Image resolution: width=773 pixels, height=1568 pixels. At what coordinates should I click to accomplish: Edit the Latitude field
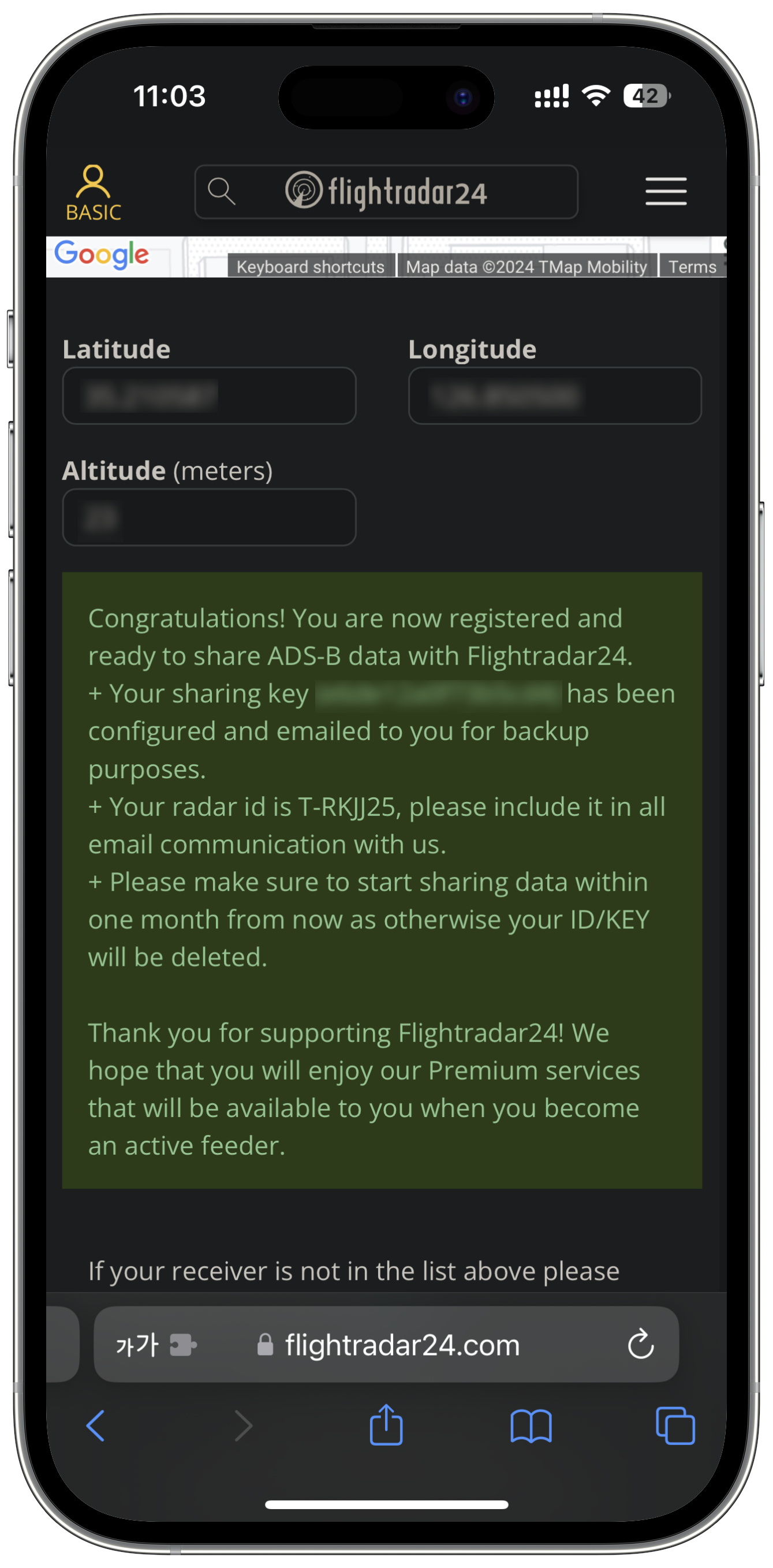[209, 395]
